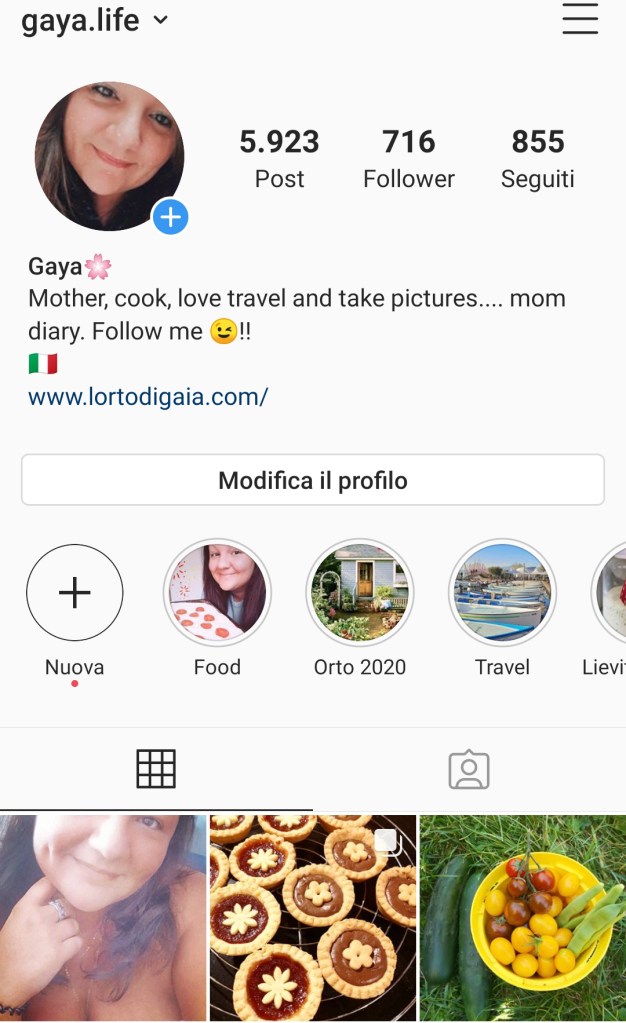Viewport: 626px width, 1023px height.
Task: Open the yellow bowl of tomatoes post
Action: pyautogui.click(x=523, y=917)
